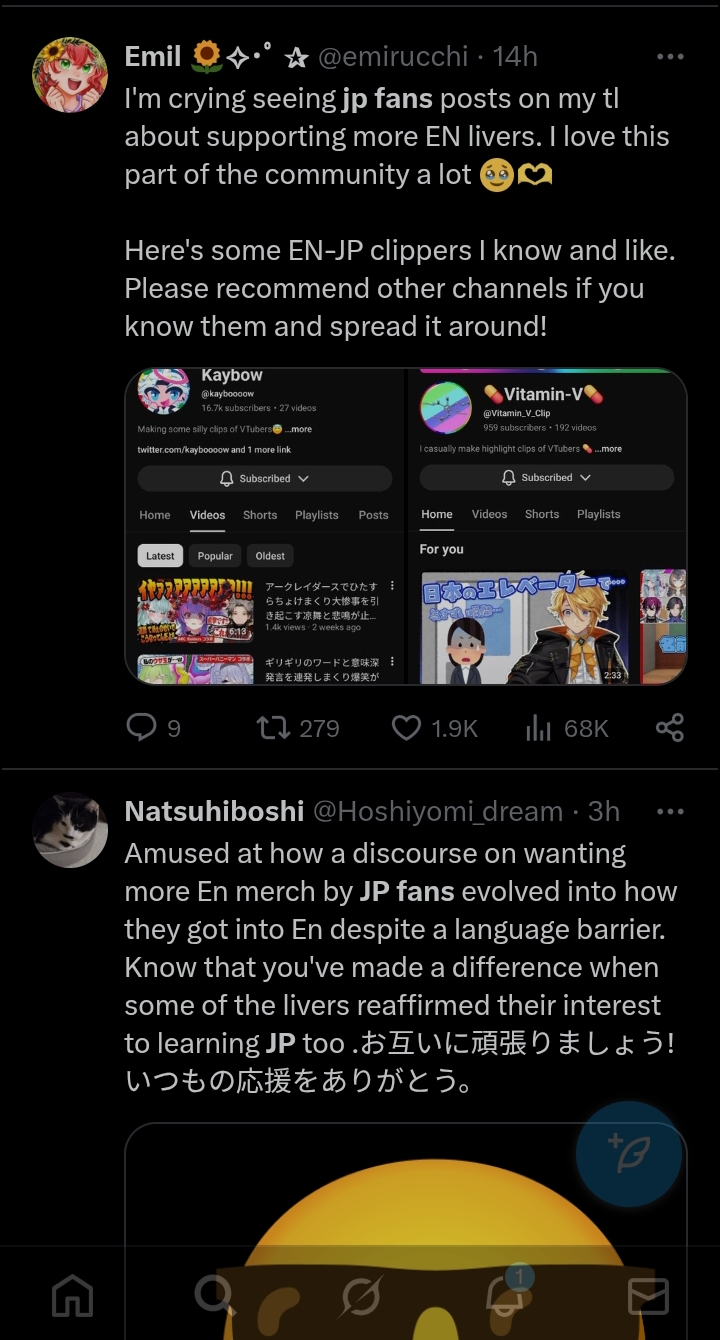Open overflow menu on Emil's post
Screen dimensions: 720x1340
coord(670,57)
